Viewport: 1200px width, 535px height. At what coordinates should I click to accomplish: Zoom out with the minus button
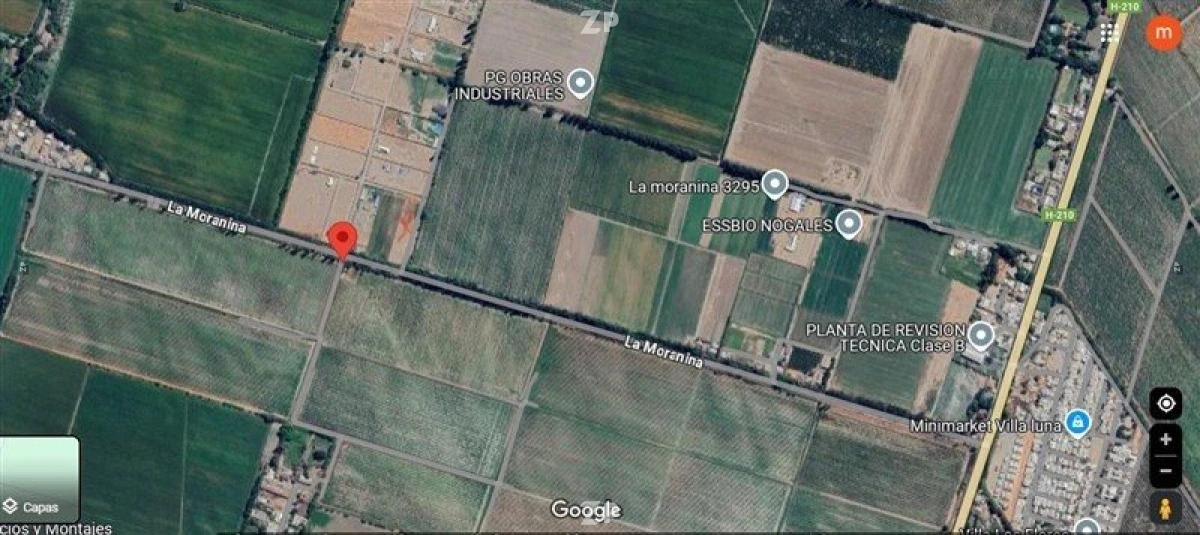tap(1165, 470)
